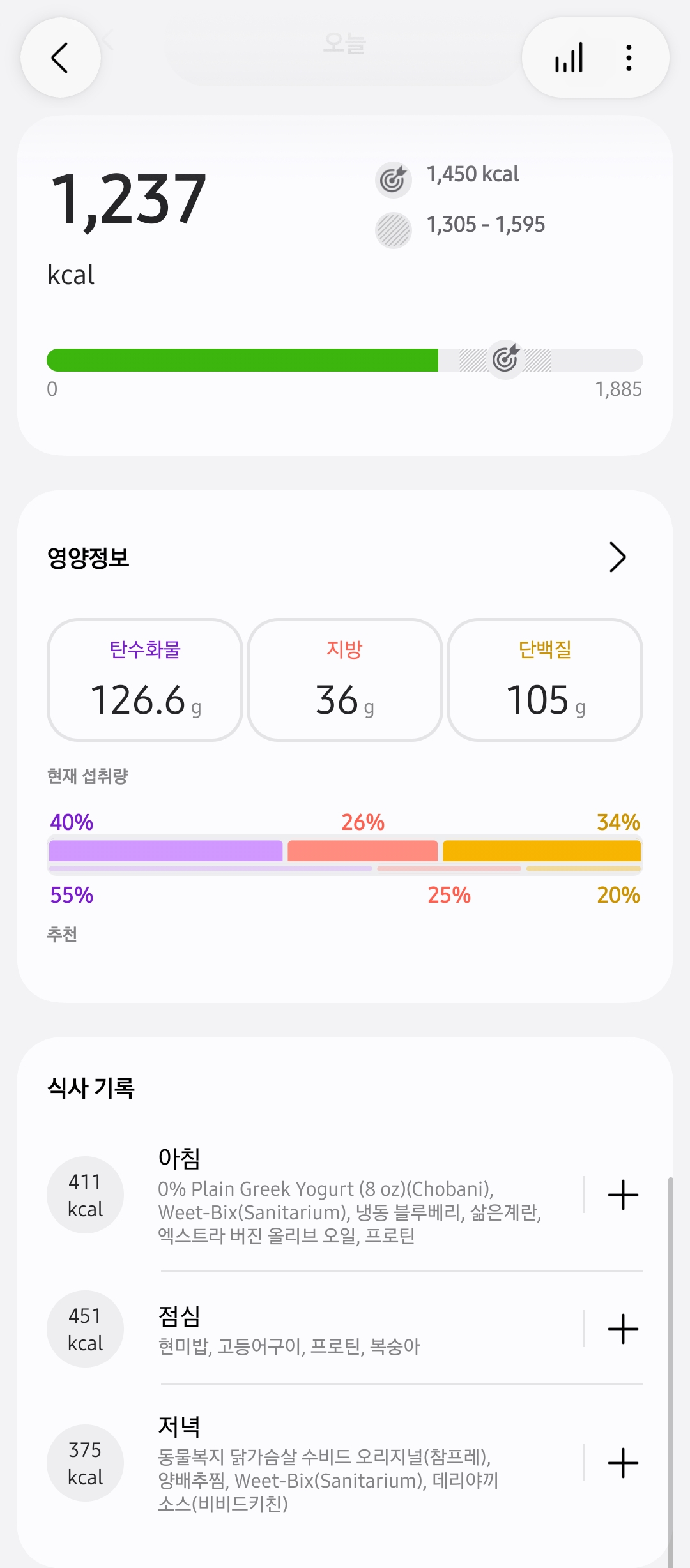Go back using the top-left arrow
Screen dimensions: 690x1568
tap(61, 57)
